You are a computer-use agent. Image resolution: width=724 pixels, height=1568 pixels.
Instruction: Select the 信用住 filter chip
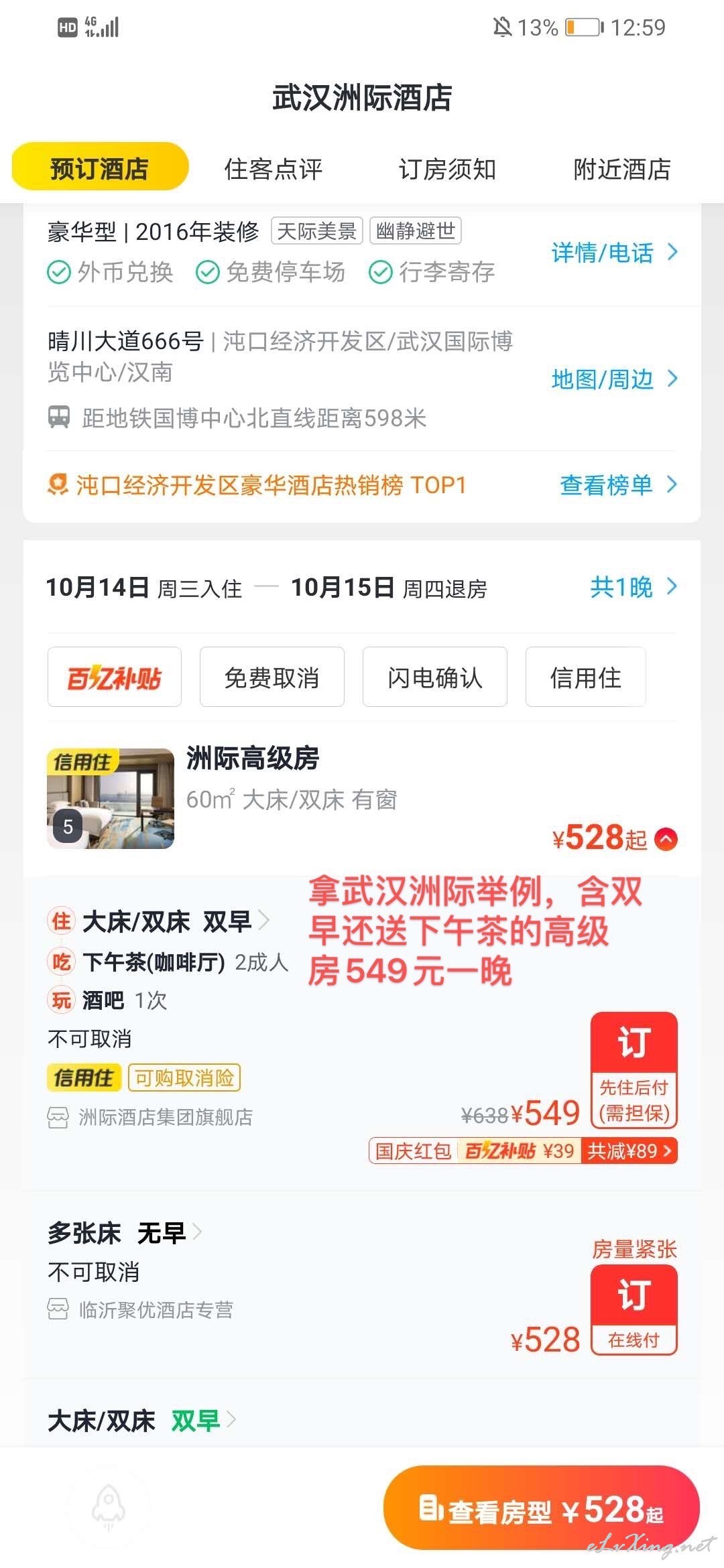tap(586, 677)
